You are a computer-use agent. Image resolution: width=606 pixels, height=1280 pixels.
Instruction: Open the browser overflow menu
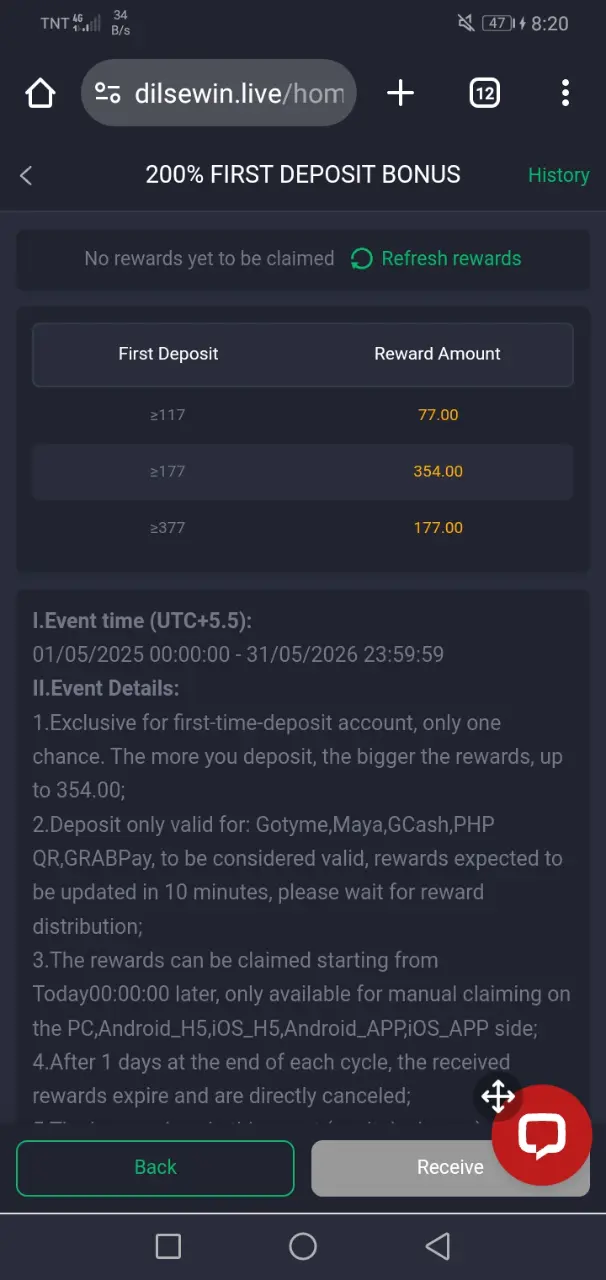click(x=565, y=93)
